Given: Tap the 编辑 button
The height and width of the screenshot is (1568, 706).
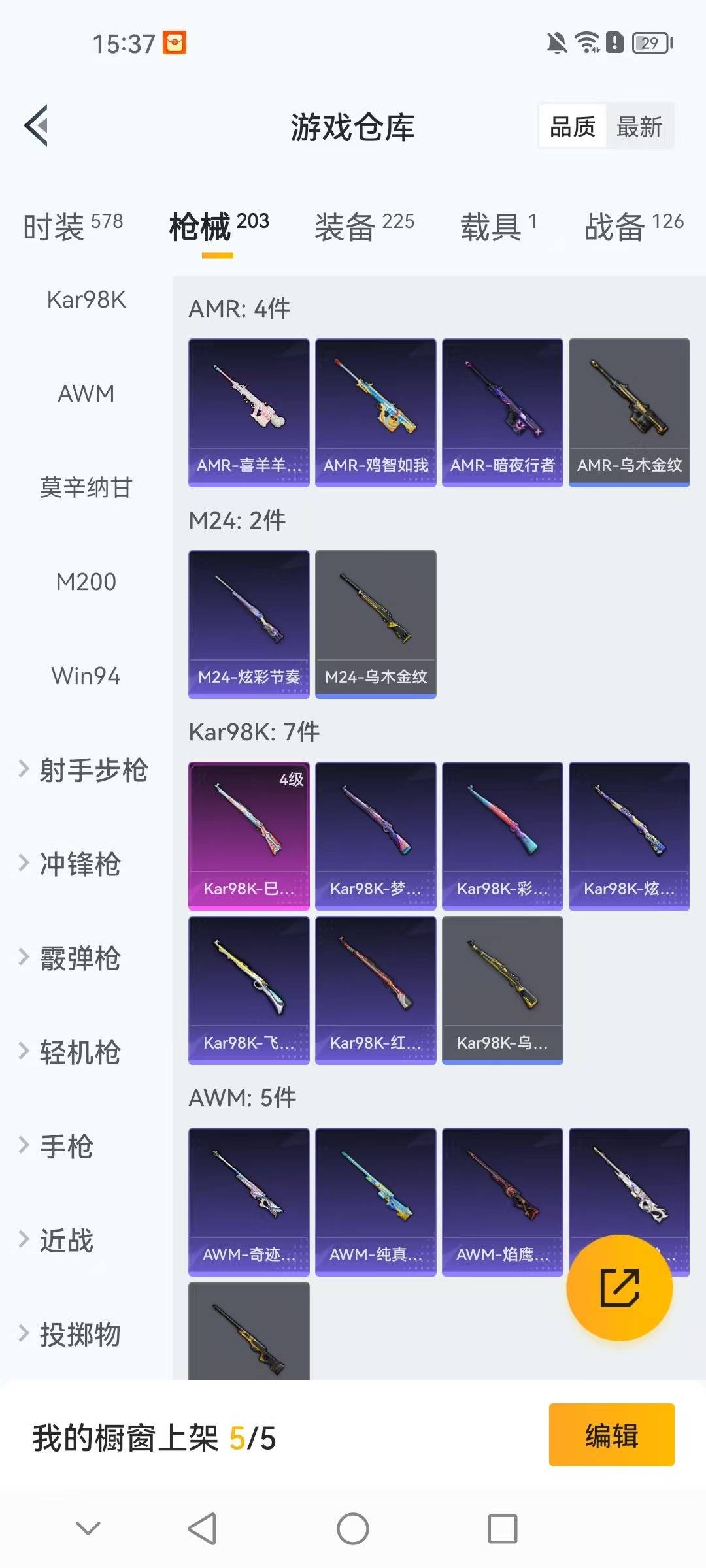Looking at the screenshot, I should tap(611, 1437).
